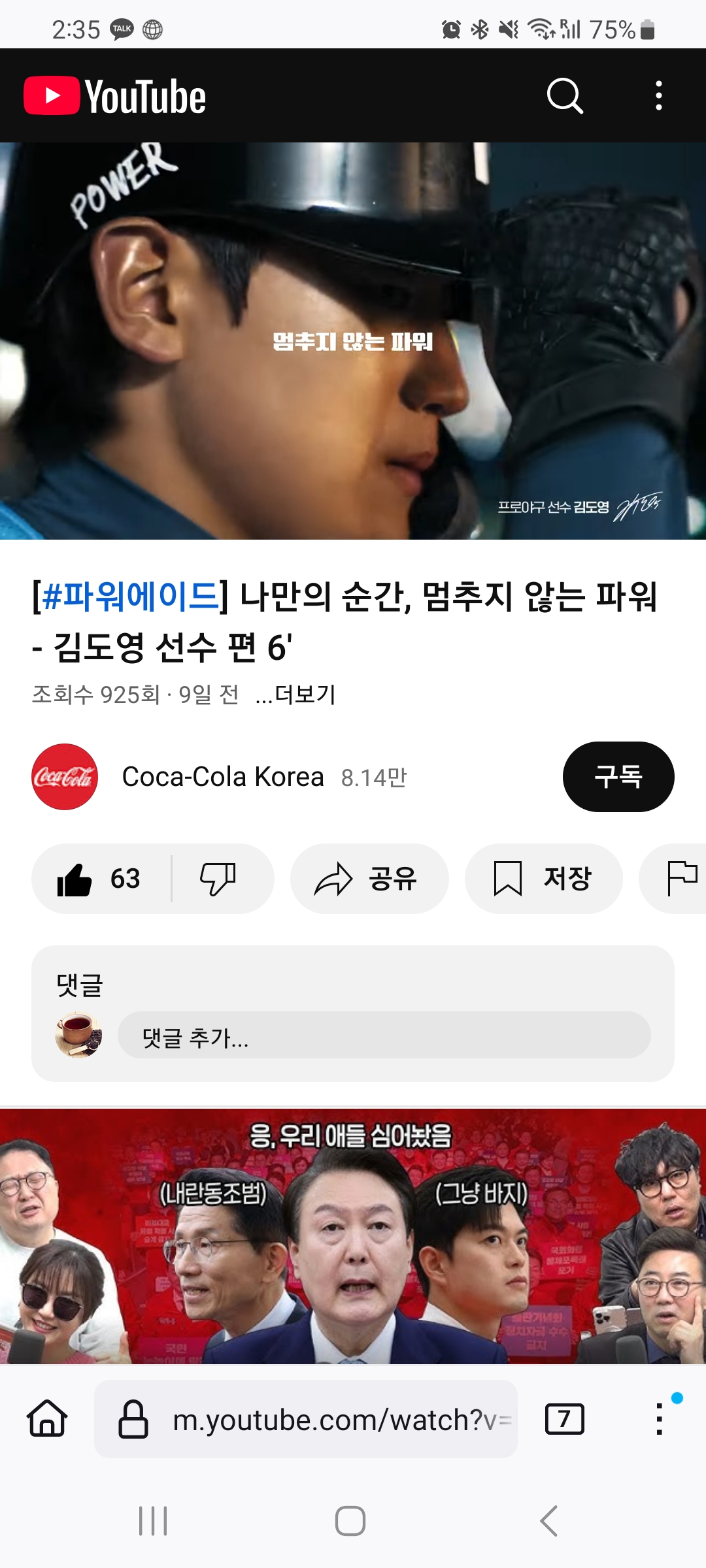Expand description with ...더보기
This screenshot has width=706, height=1568.
295,694
